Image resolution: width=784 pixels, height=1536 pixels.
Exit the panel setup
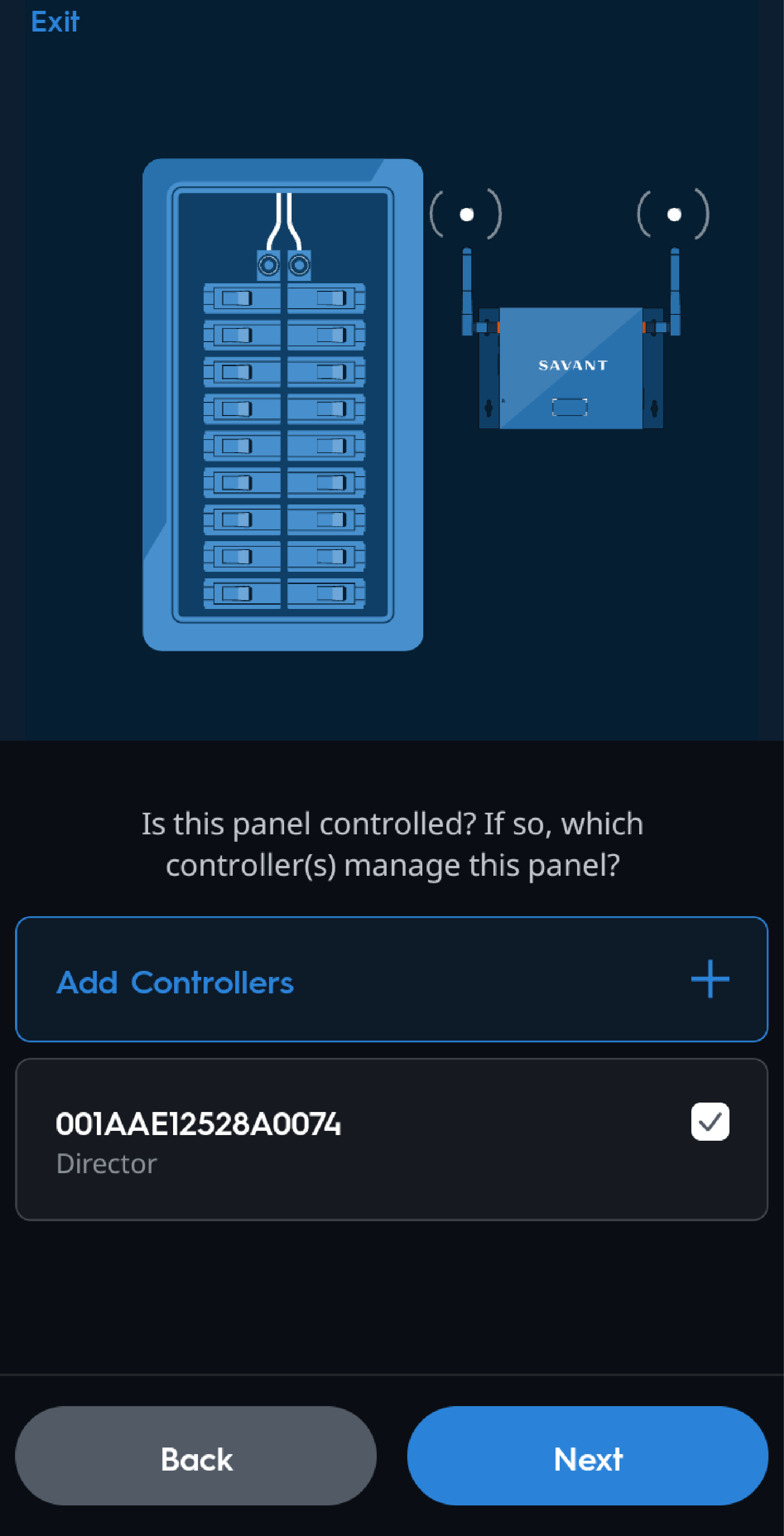click(55, 22)
